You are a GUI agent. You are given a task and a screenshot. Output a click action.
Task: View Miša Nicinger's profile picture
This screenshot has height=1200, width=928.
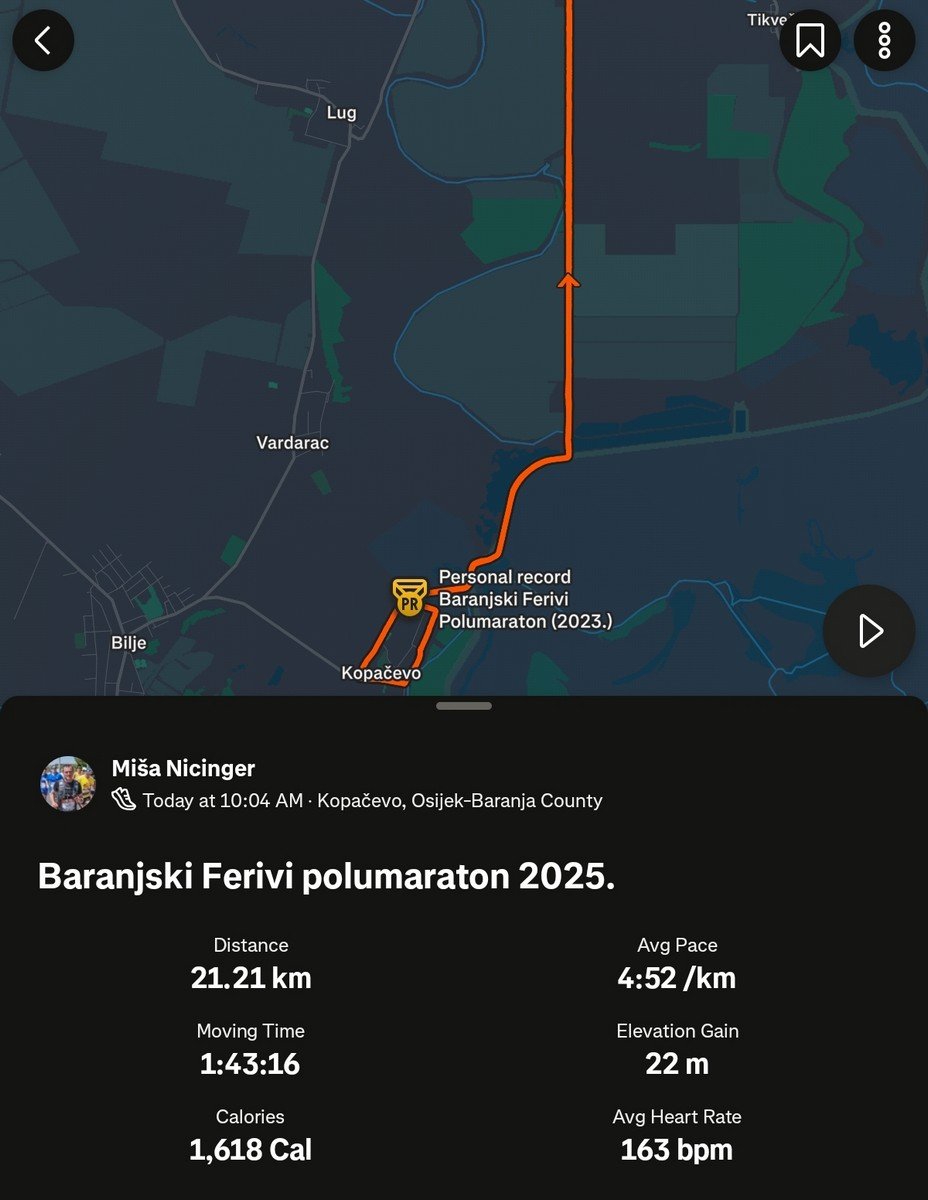tap(68, 783)
